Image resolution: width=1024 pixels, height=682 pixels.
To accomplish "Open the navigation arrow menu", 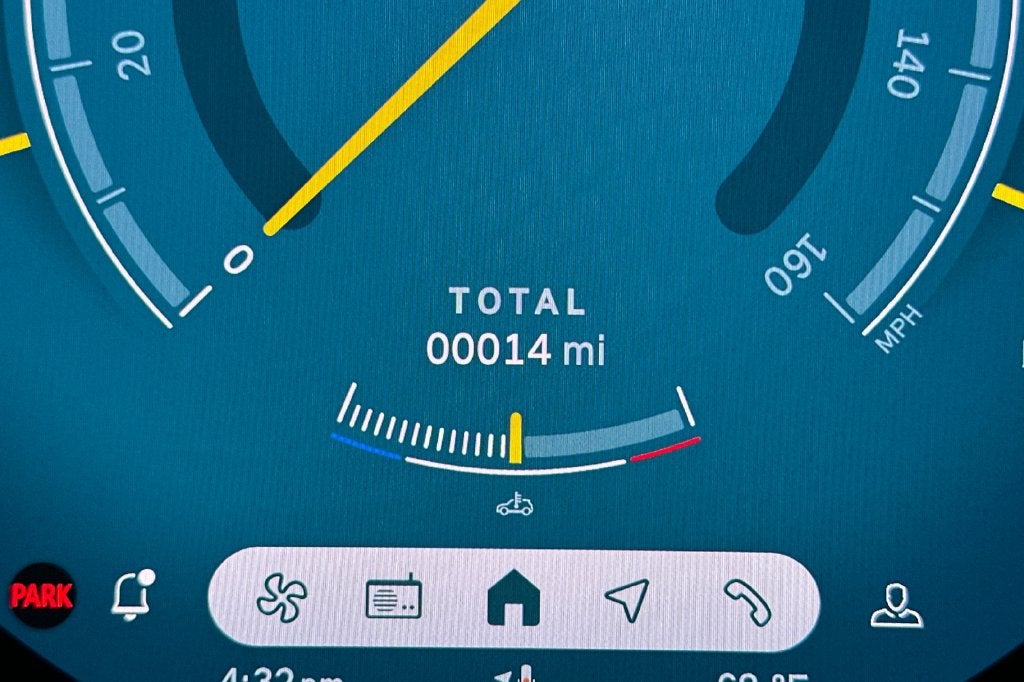I will pyautogui.click(x=627, y=598).
